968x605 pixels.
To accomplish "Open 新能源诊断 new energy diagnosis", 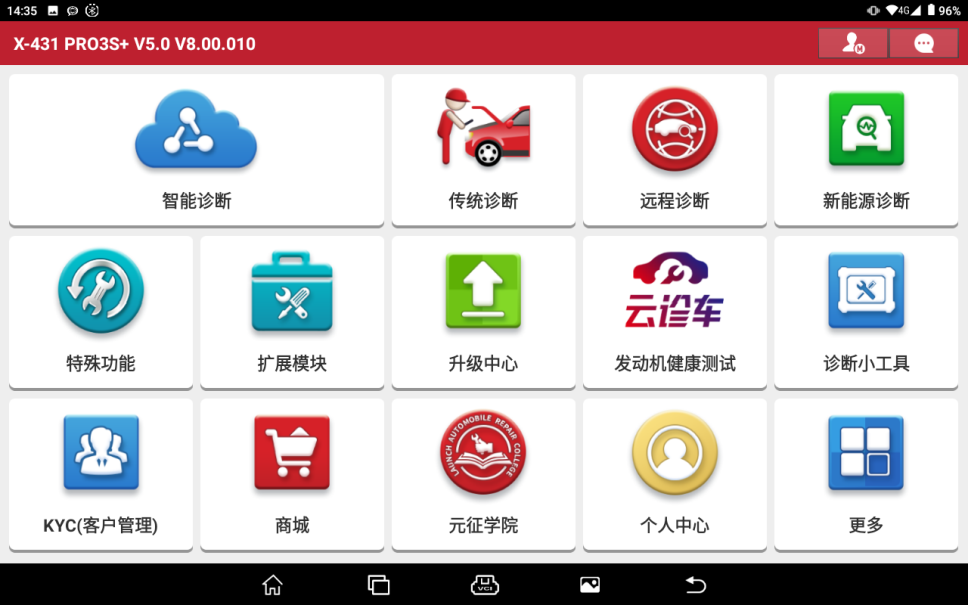I will [x=866, y=149].
